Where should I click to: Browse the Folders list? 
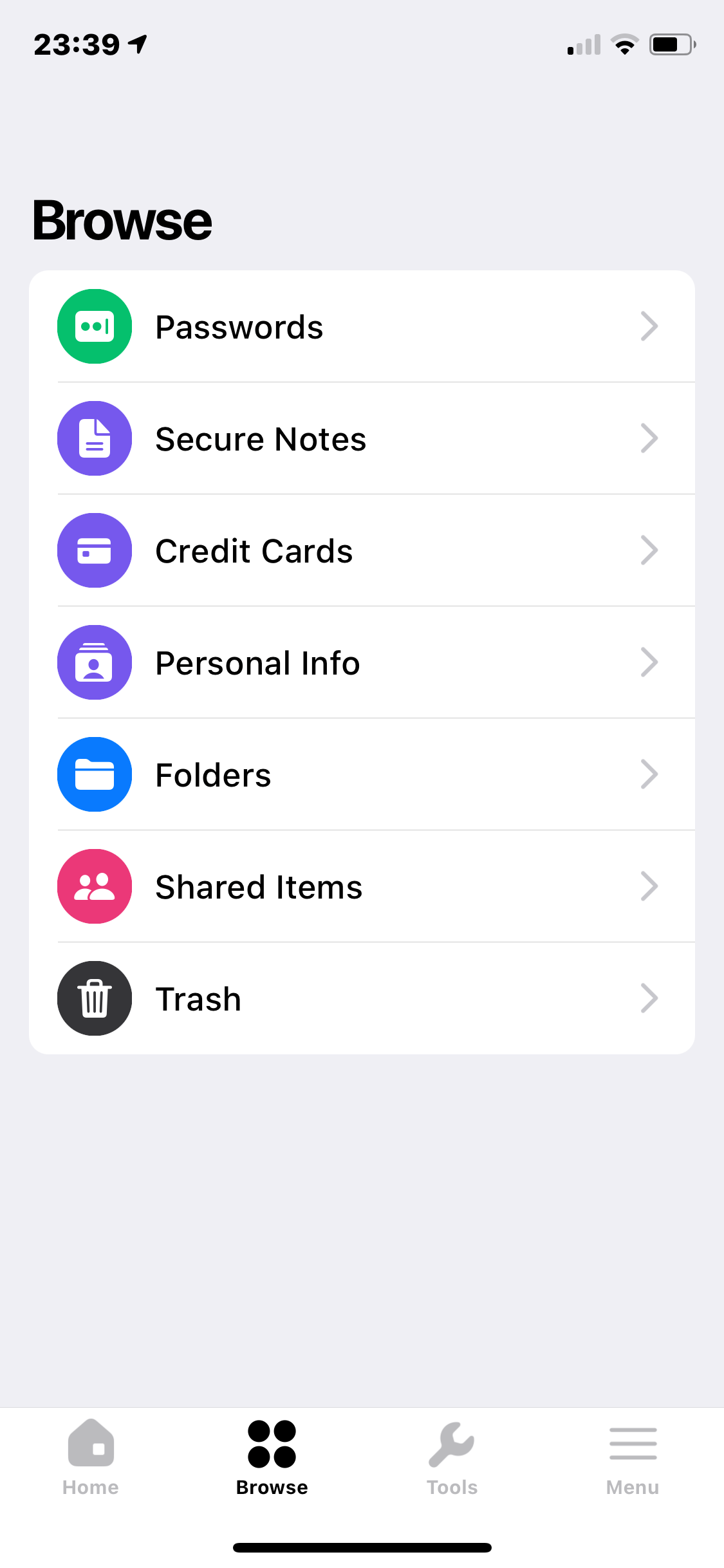(x=362, y=775)
